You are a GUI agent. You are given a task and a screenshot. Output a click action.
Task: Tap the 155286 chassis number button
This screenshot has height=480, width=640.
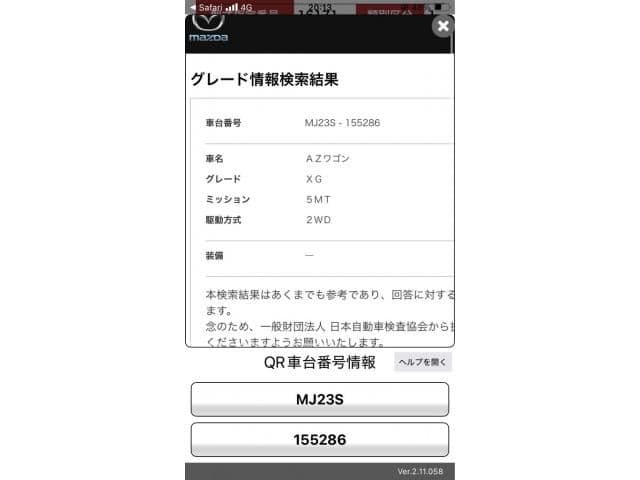320,439
